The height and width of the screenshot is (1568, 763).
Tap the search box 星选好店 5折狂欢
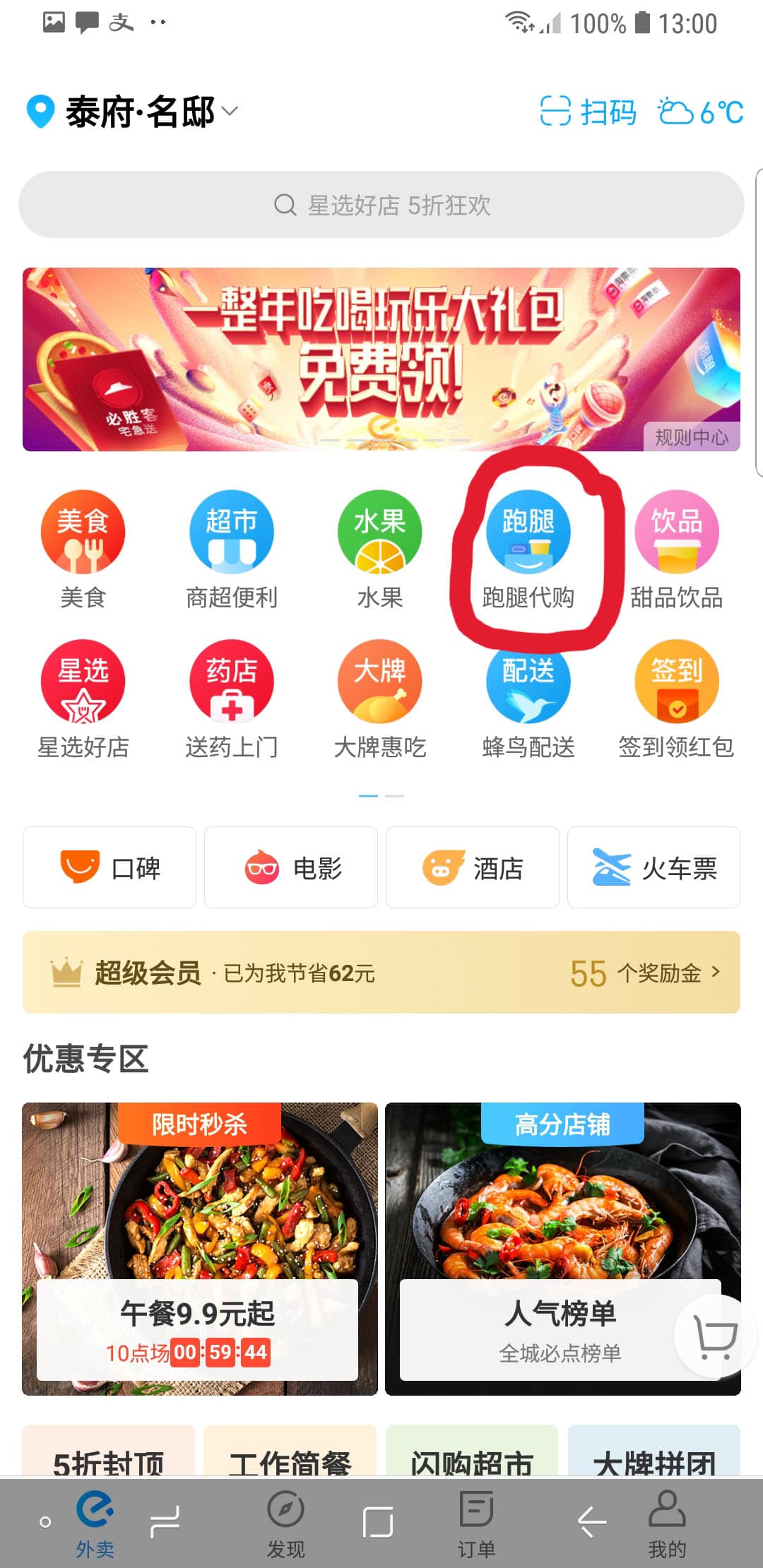point(381,205)
